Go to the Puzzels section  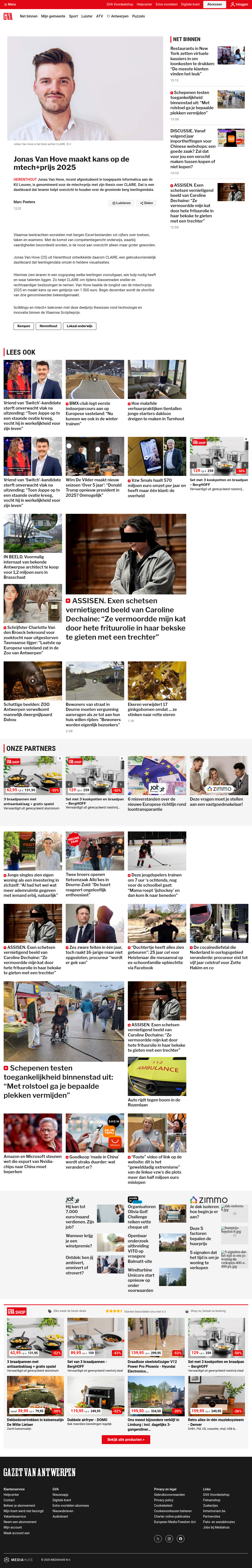click(x=138, y=16)
